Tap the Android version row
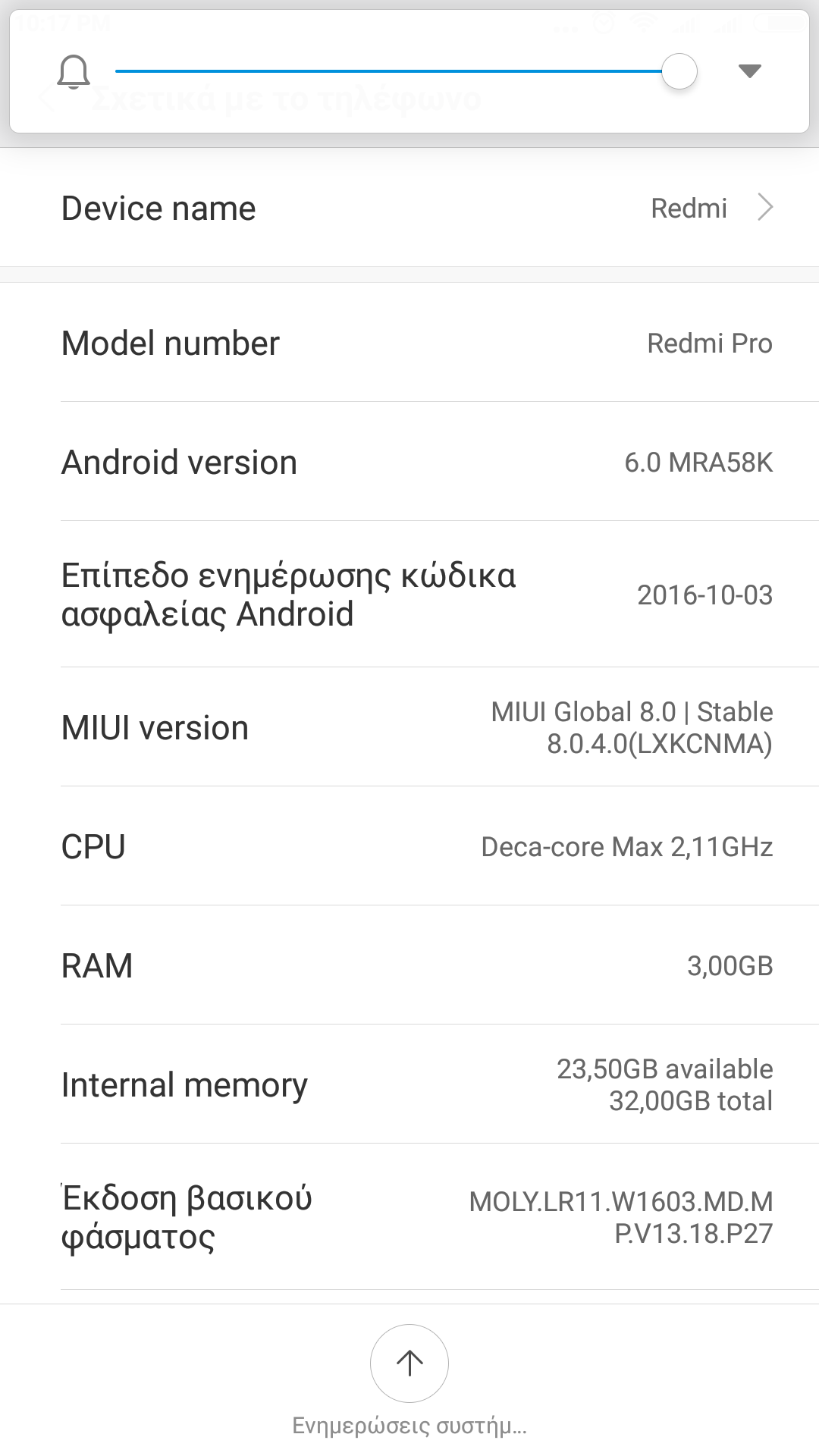Image resolution: width=819 pixels, height=1456 pixels. 409,462
